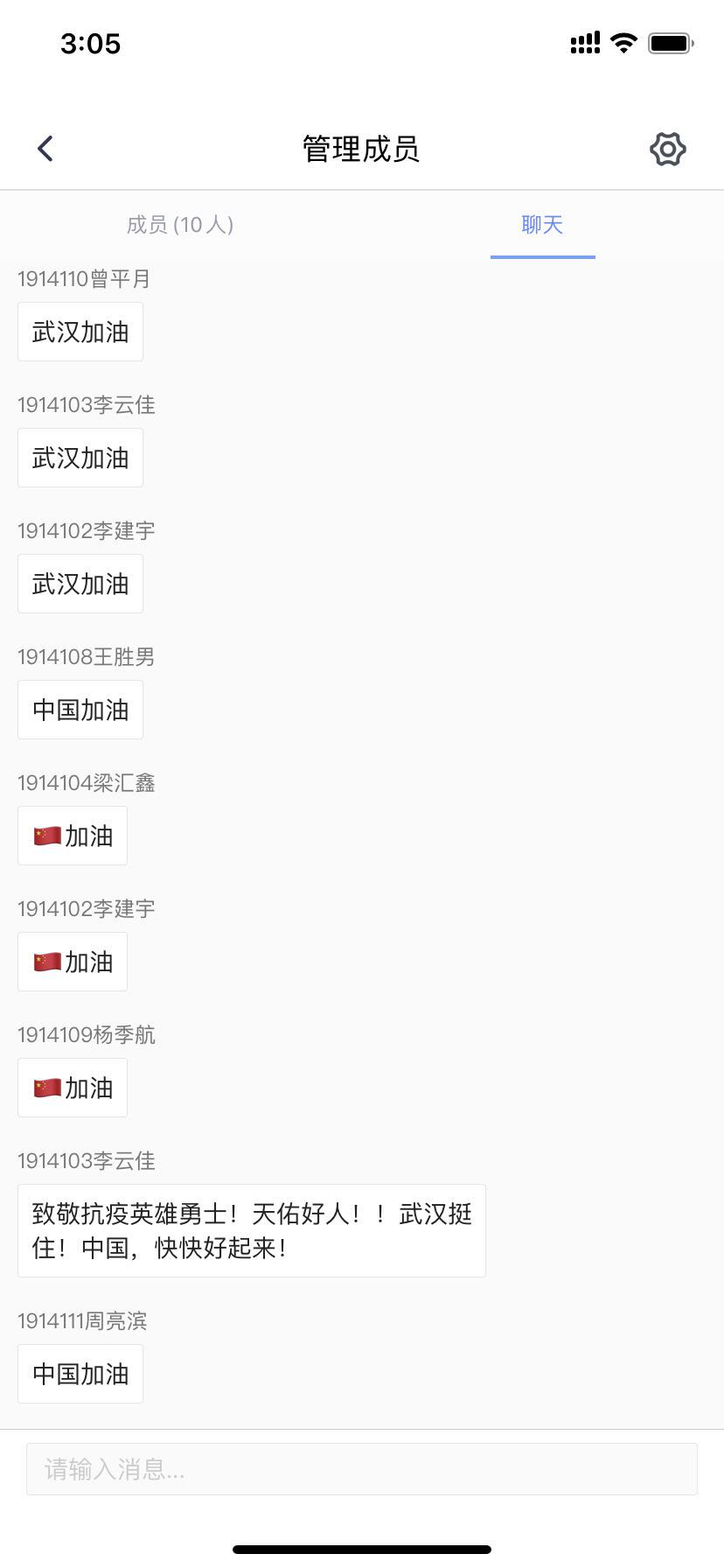The image size is (724, 1568).
Task: Tap the 请输入消息 message input field
Action: pyautogui.click(x=362, y=1469)
